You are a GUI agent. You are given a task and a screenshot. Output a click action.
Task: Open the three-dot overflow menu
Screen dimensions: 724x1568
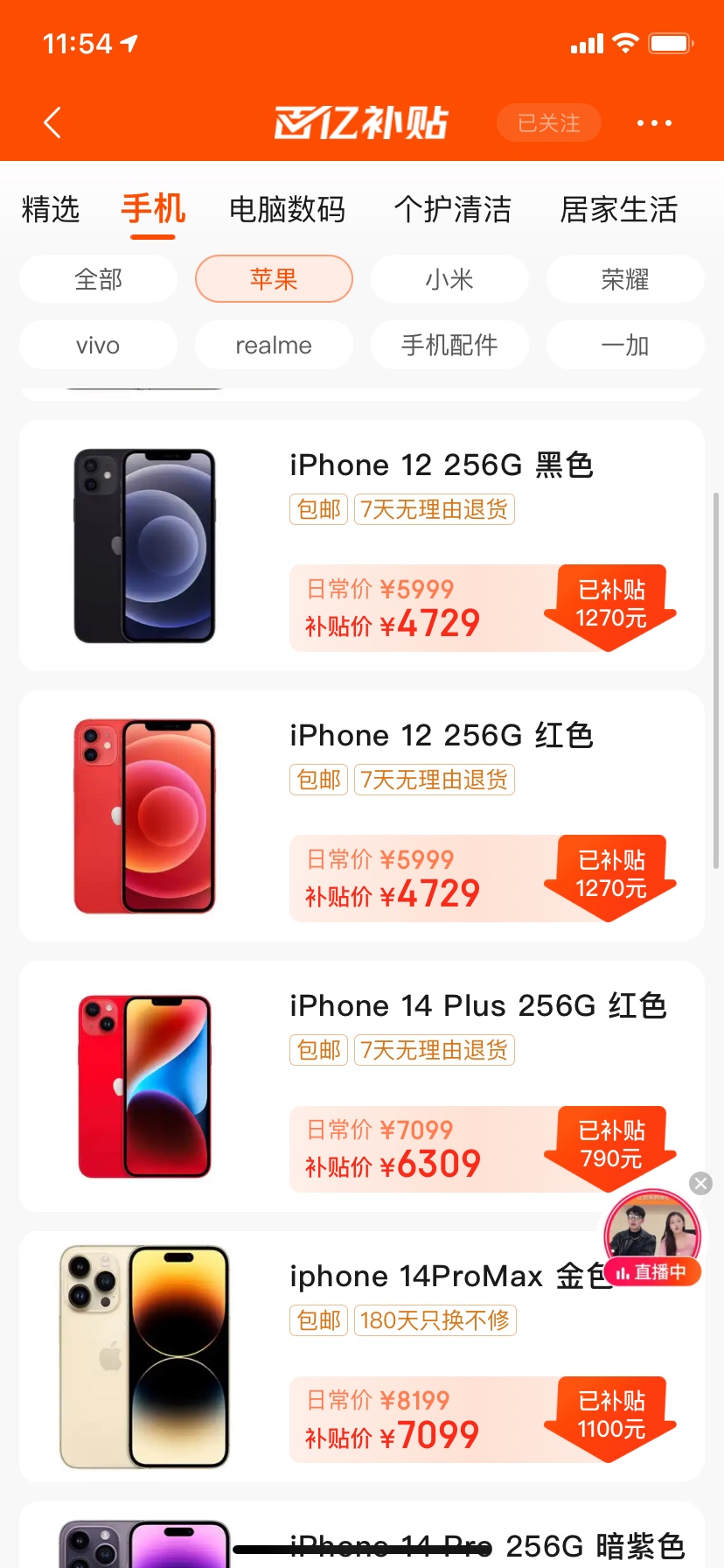654,123
